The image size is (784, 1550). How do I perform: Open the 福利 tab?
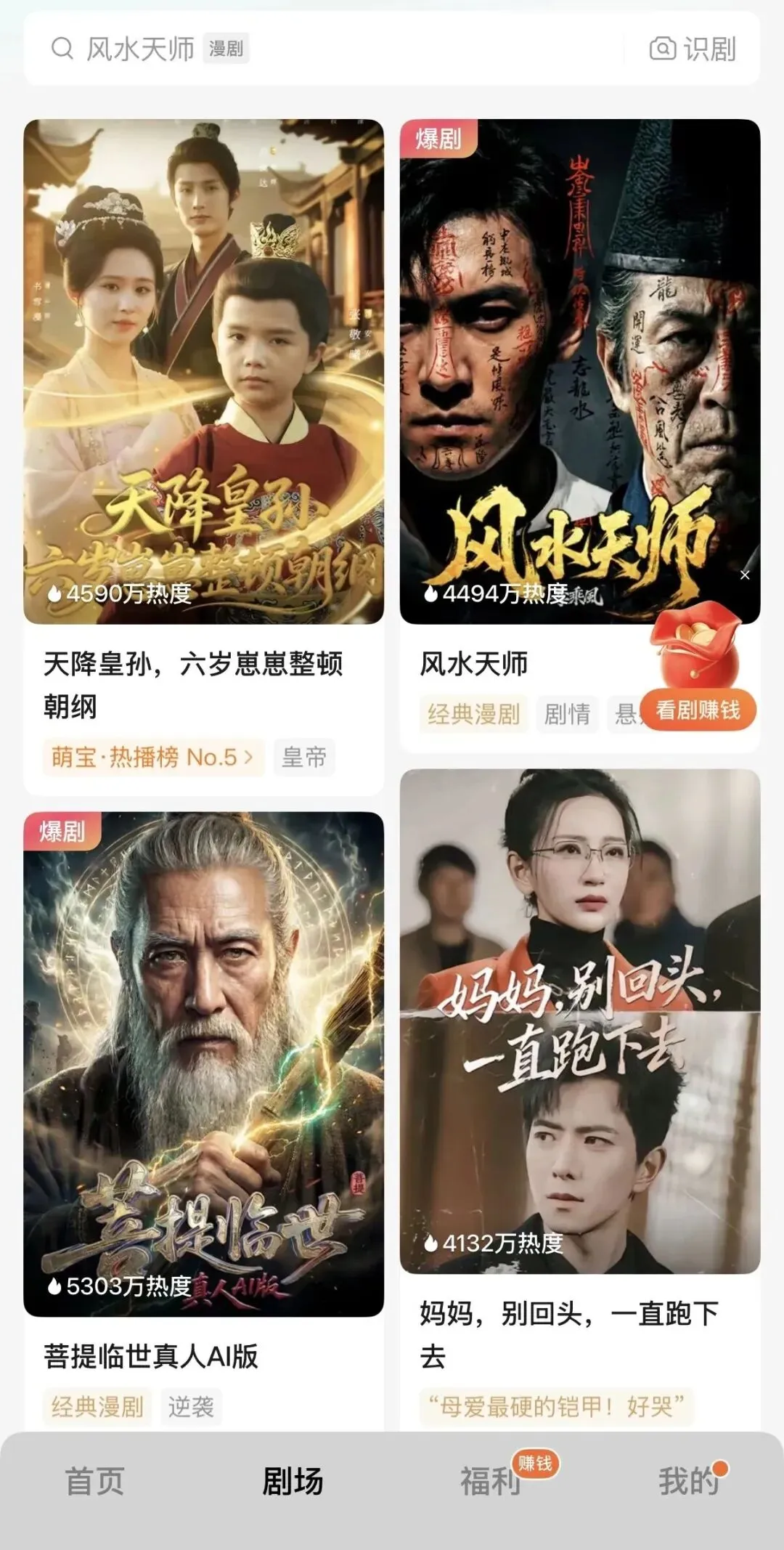pyautogui.click(x=491, y=1482)
